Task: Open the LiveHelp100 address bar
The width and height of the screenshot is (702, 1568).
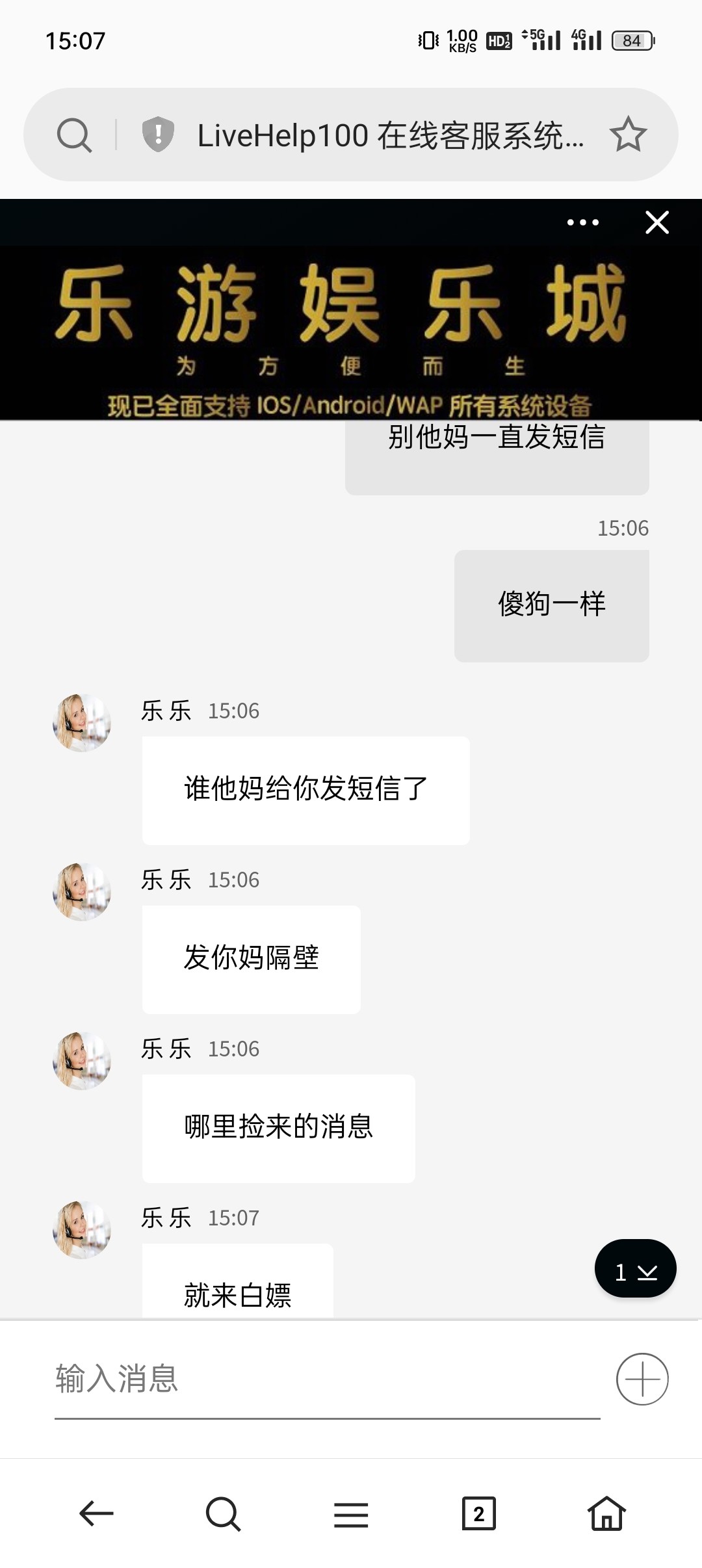Action: pos(390,135)
